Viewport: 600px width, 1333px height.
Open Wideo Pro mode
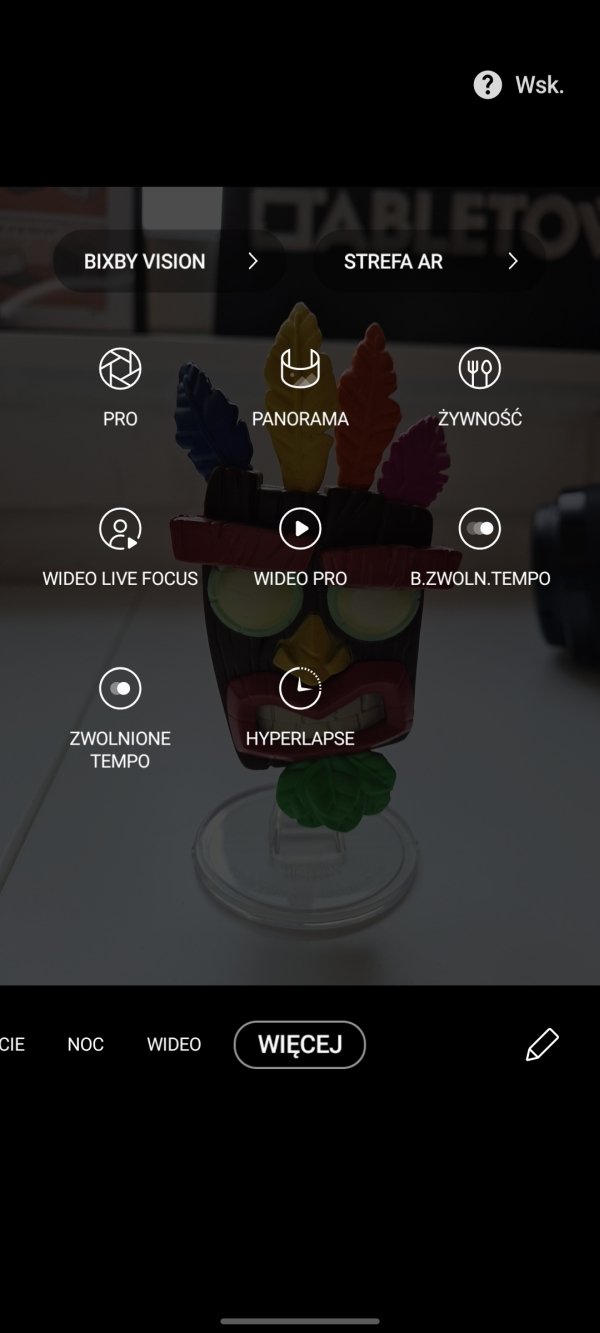coord(300,547)
